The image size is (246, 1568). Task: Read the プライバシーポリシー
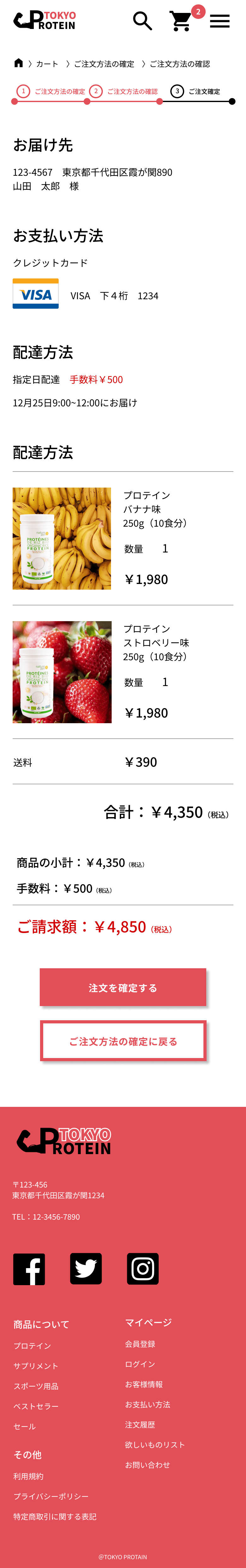pyautogui.click(x=51, y=1496)
